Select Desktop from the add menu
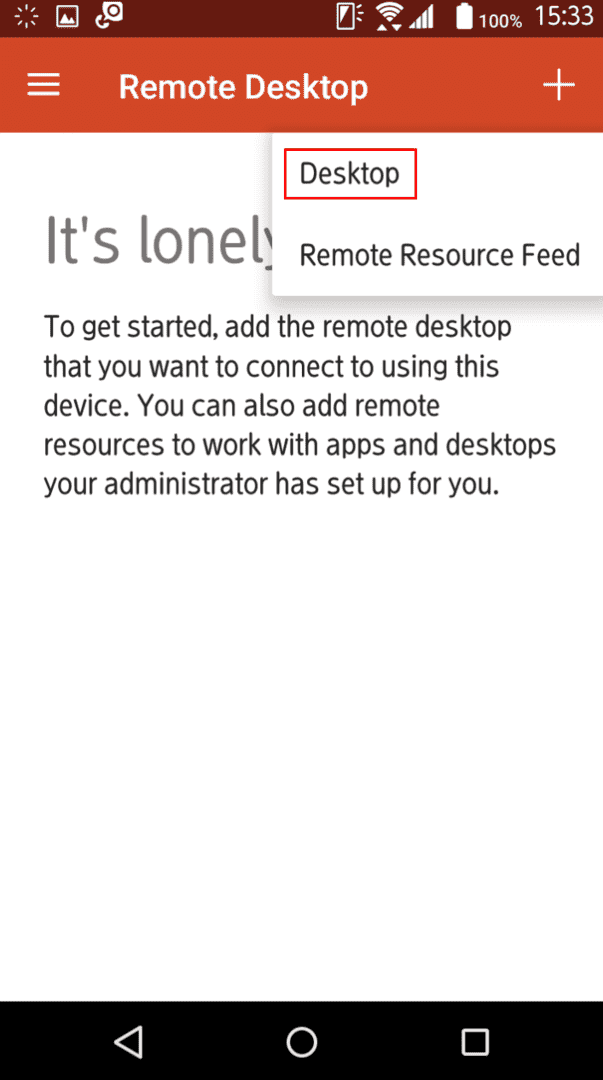Image resolution: width=603 pixels, height=1080 pixels. click(350, 174)
